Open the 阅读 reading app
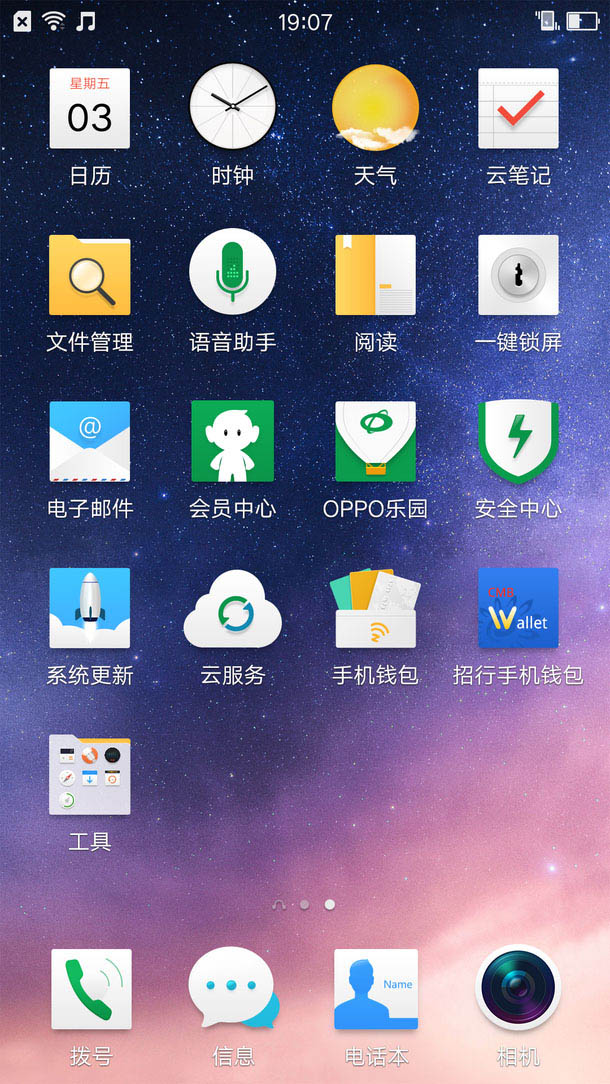The width and height of the screenshot is (610, 1084). (x=375, y=275)
